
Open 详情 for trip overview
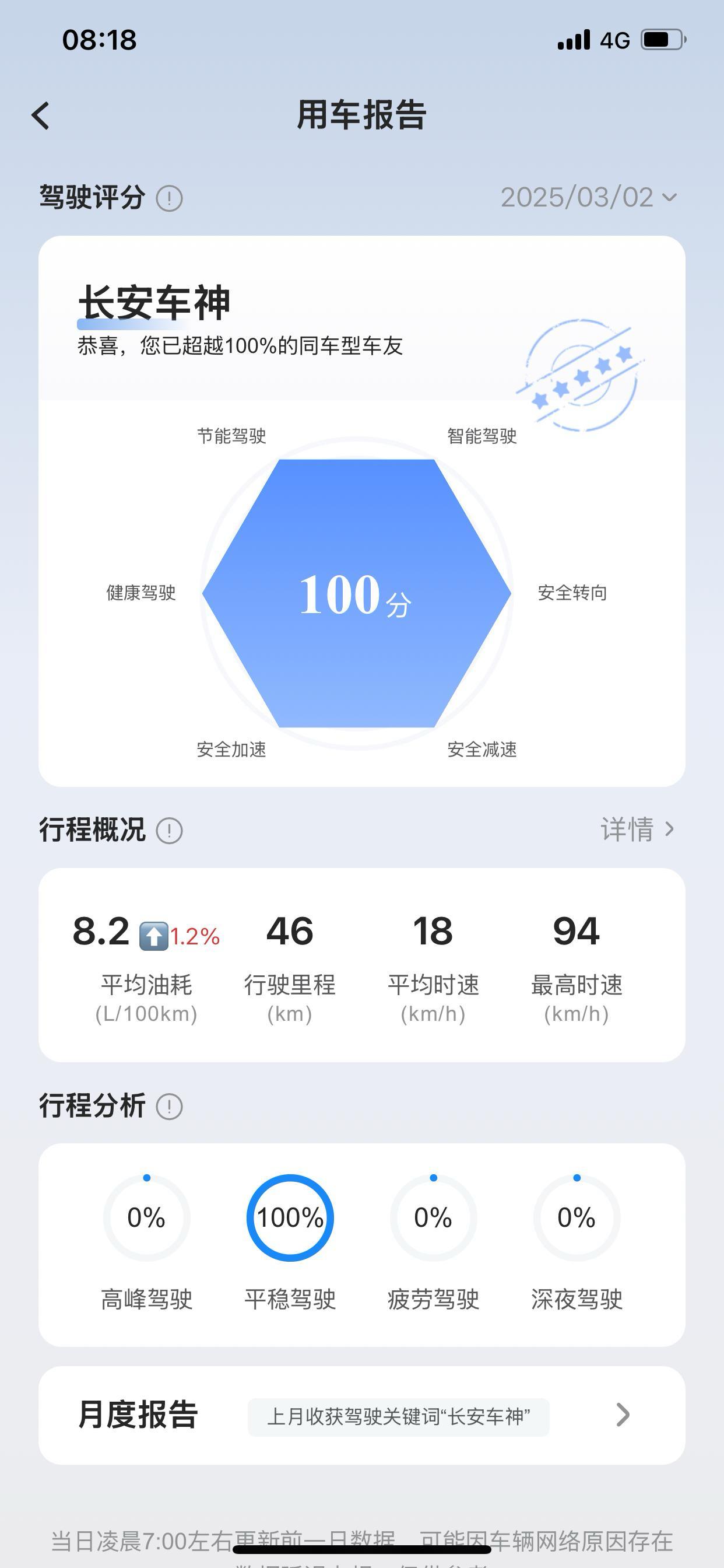(x=638, y=829)
